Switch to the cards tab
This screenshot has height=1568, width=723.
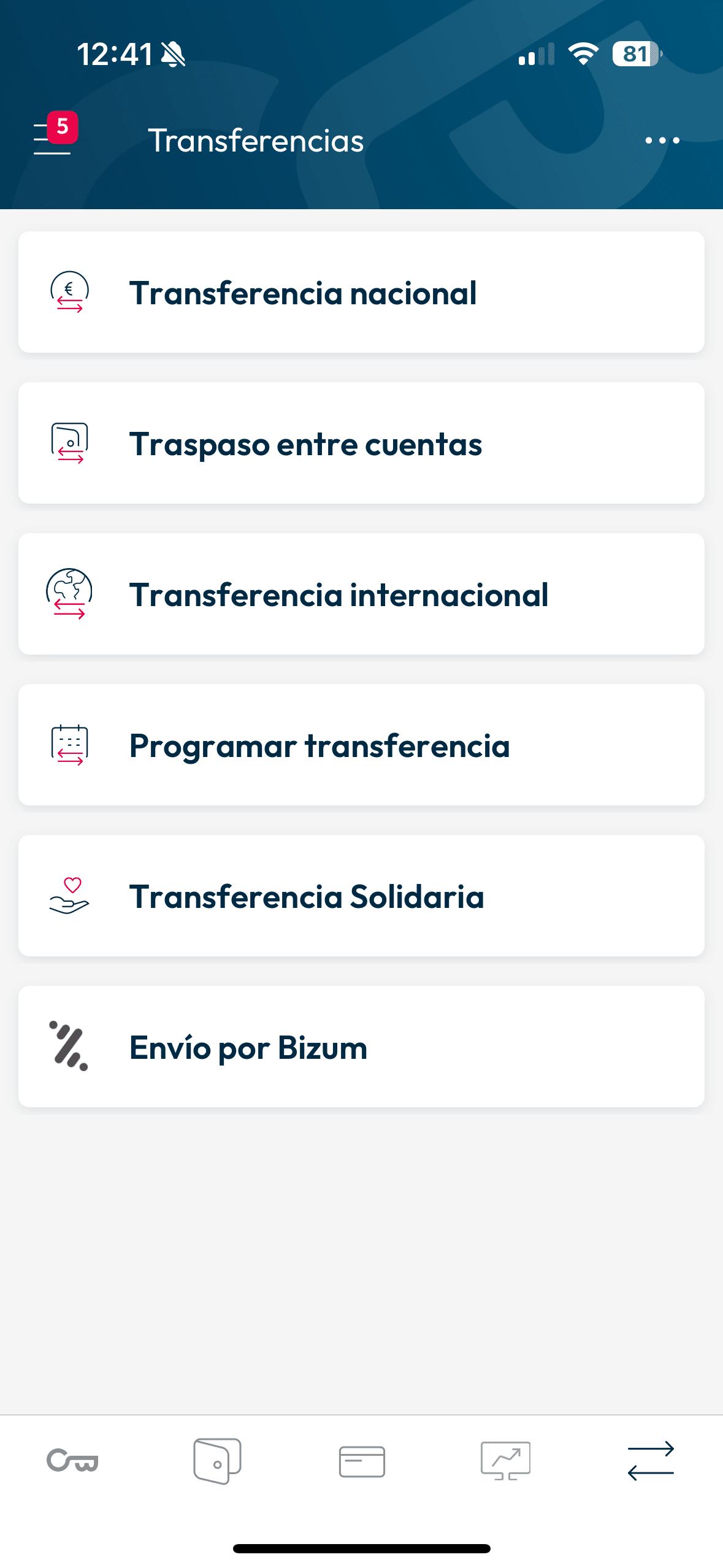click(362, 1461)
